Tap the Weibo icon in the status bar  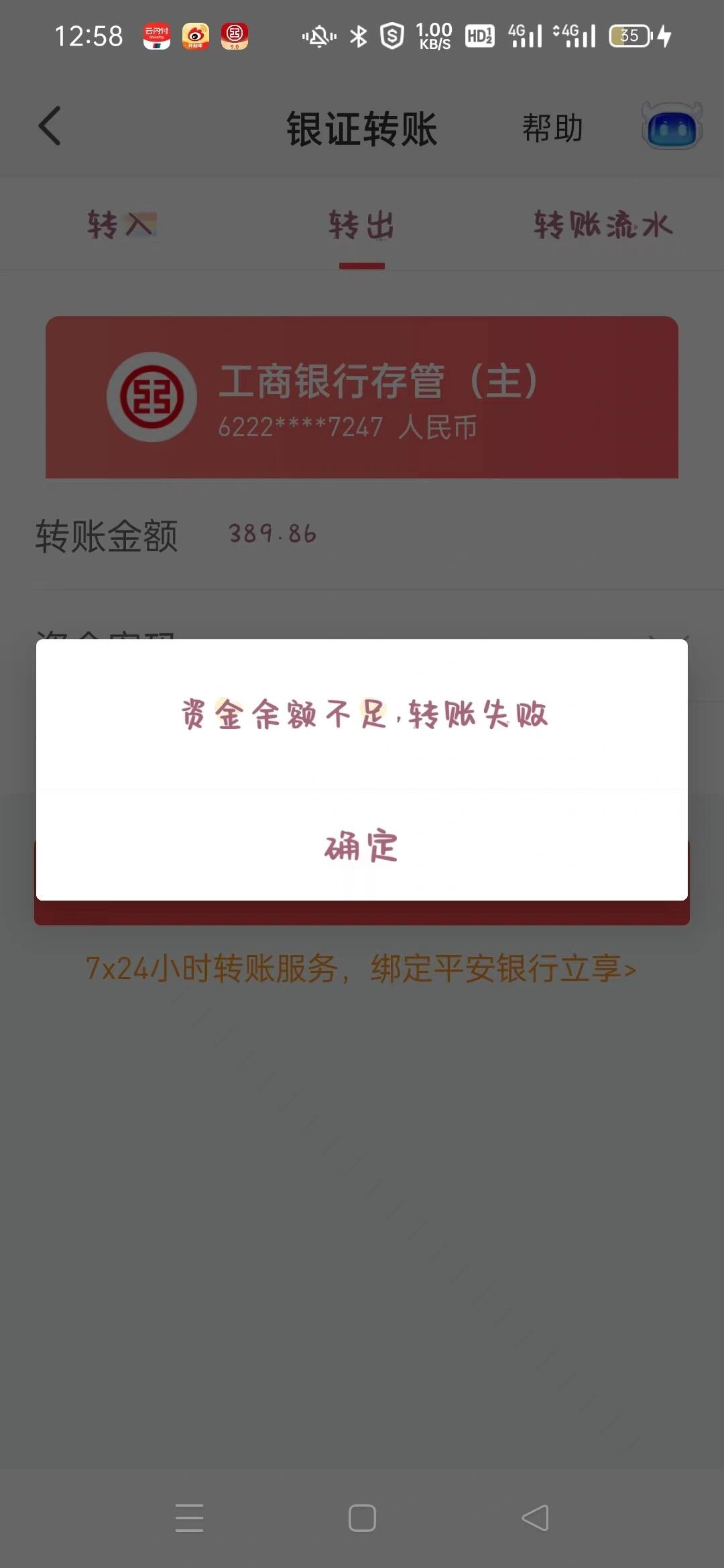click(196, 37)
